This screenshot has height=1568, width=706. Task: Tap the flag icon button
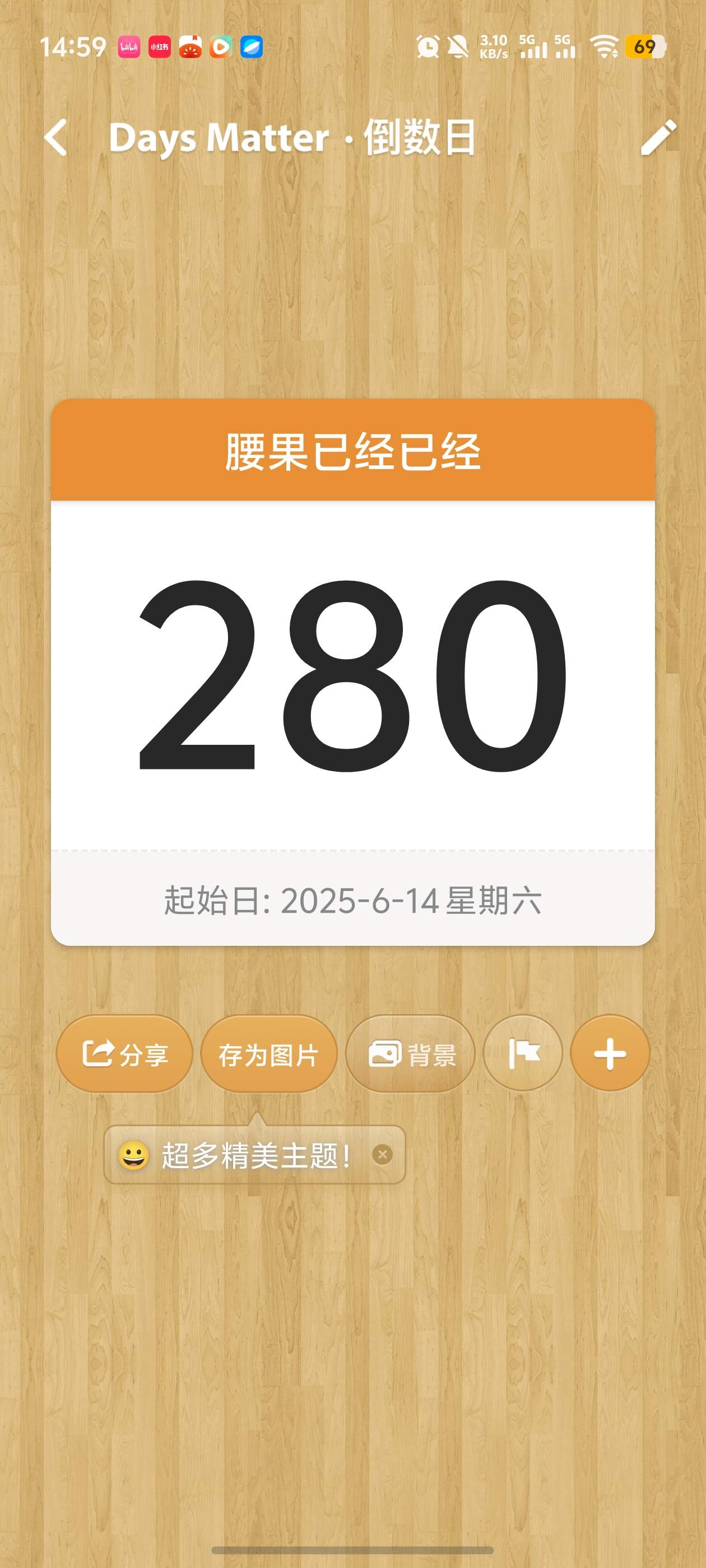pos(523,1054)
